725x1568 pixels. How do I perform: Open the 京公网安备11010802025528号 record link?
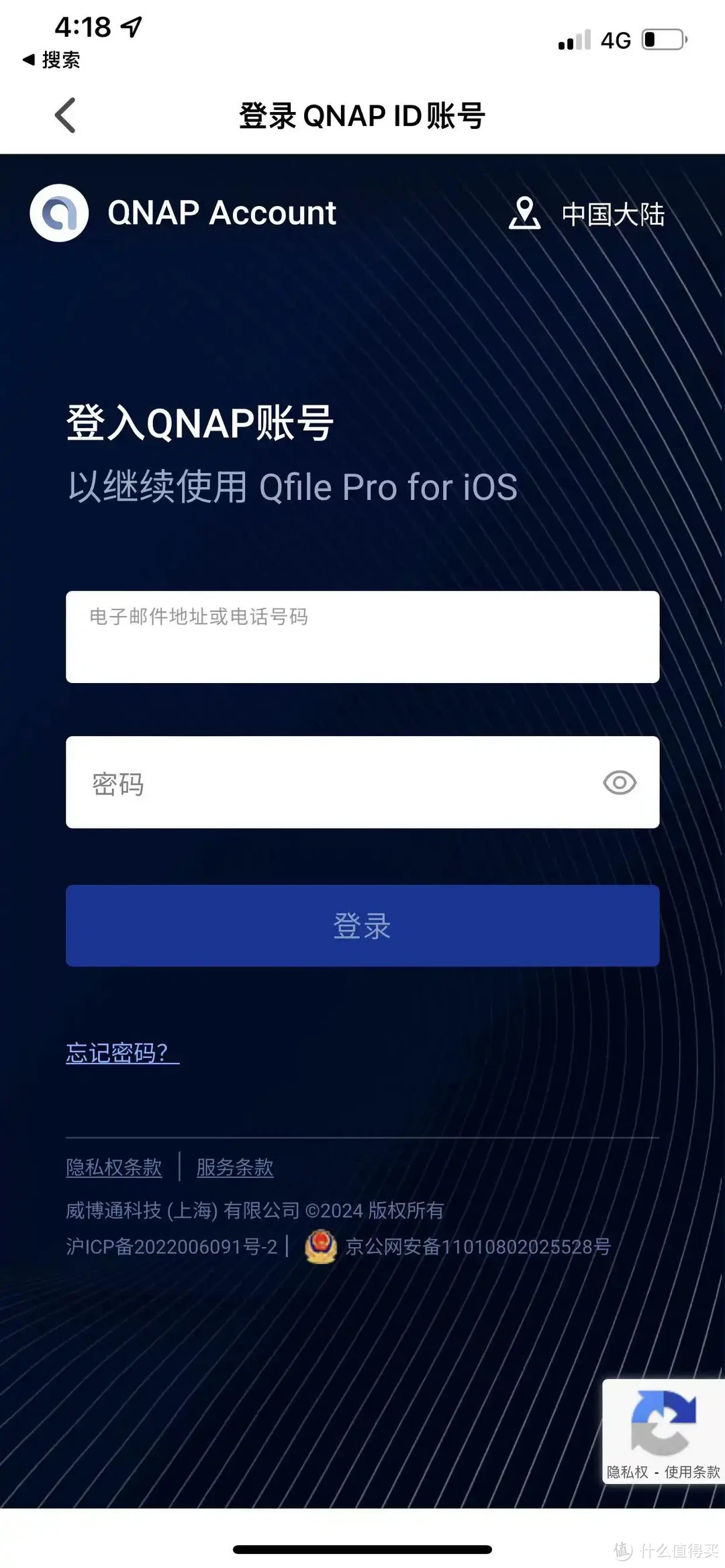tap(478, 1246)
